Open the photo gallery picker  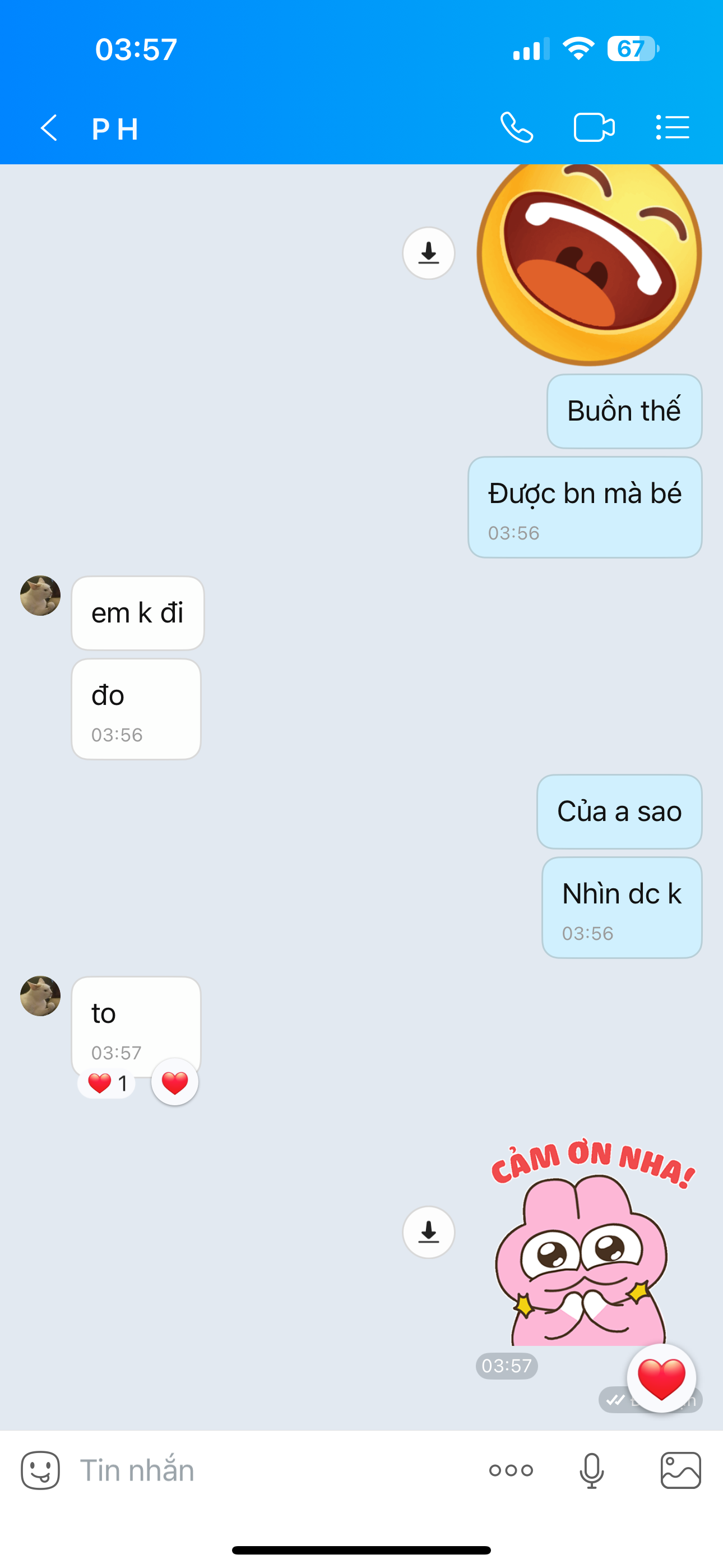[x=680, y=1470]
